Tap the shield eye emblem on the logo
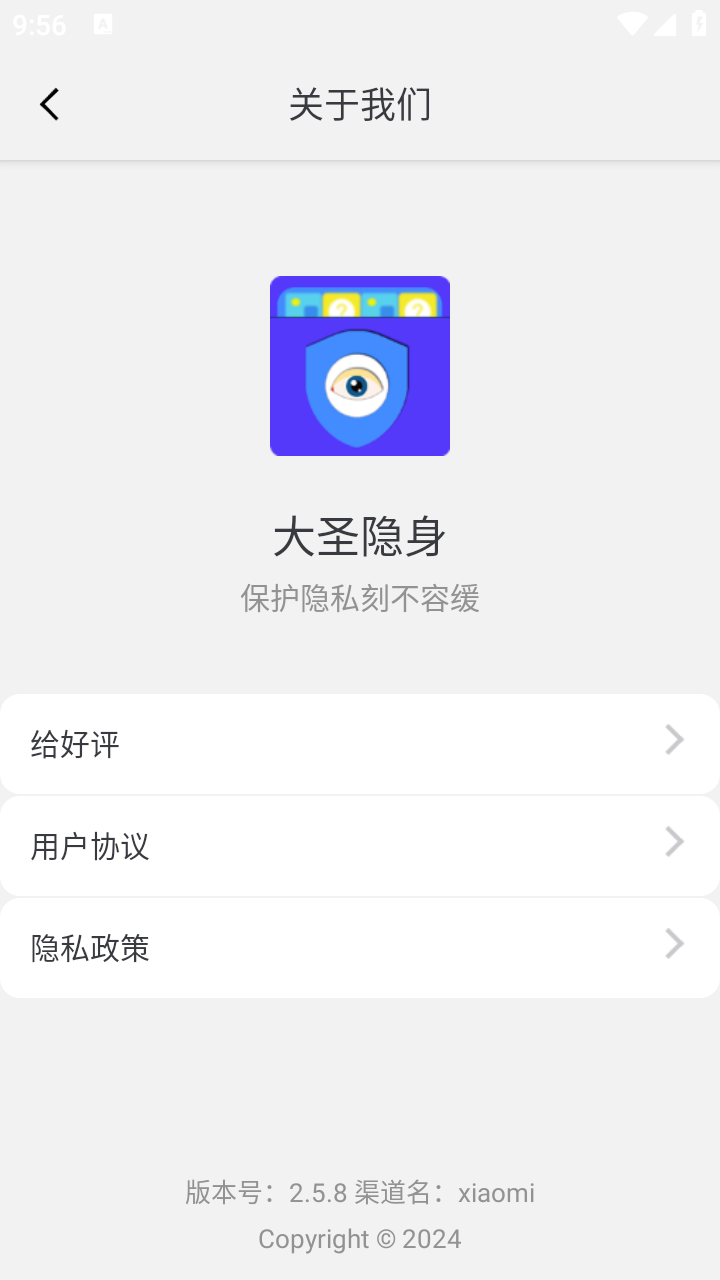Image resolution: width=720 pixels, height=1280 pixels. pyautogui.click(x=360, y=385)
